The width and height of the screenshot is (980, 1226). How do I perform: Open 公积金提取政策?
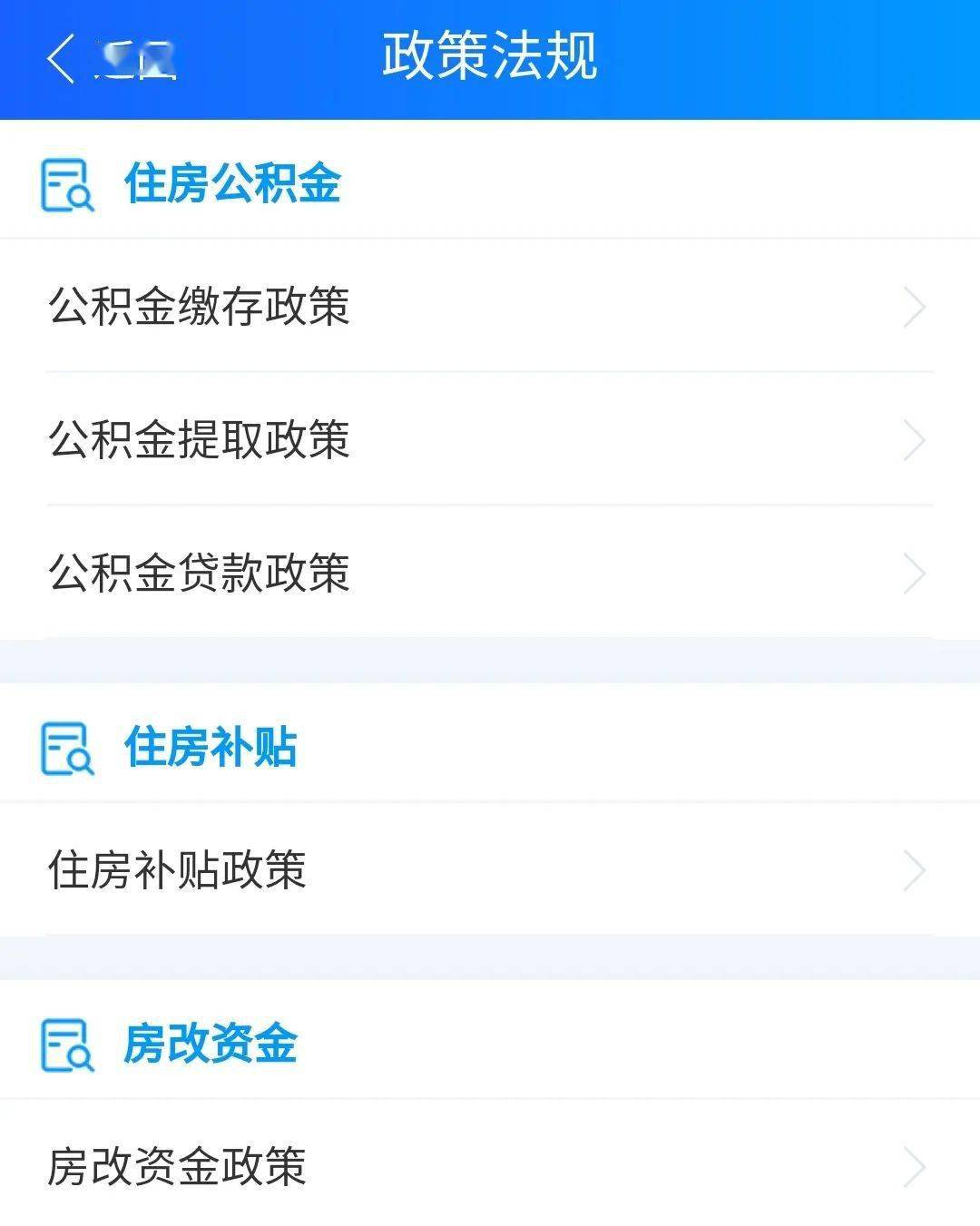click(488, 440)
